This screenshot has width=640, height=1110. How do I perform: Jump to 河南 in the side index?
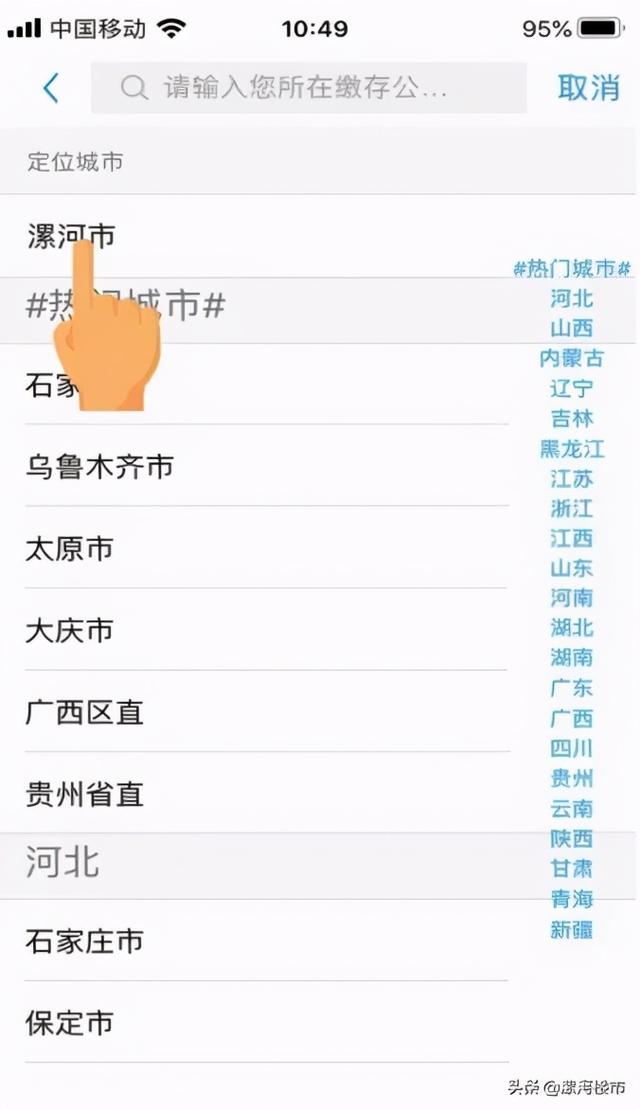[571, 598]
